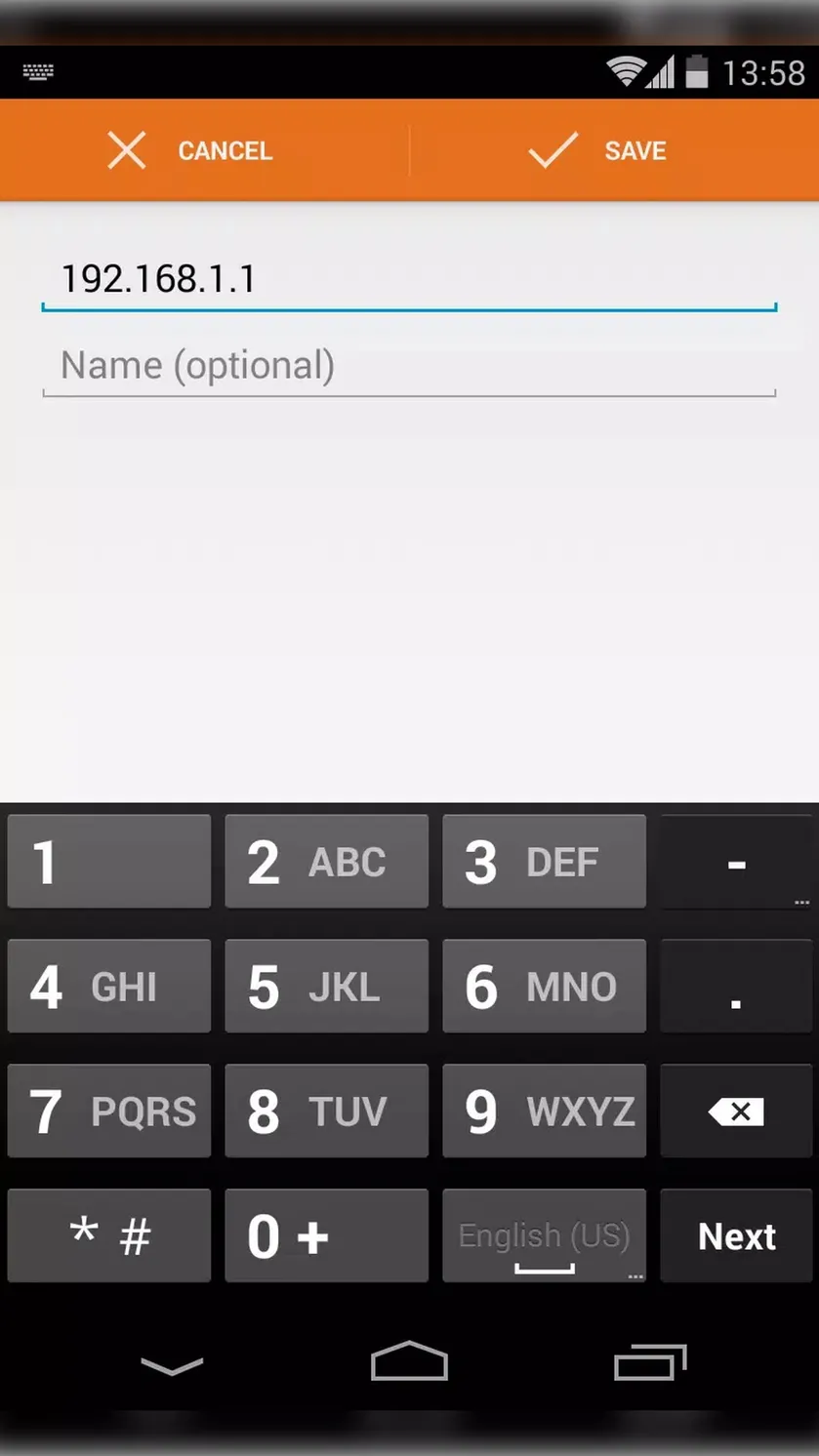Cancel adding the address
819x1456 pixels.
[x=190, y=151]
